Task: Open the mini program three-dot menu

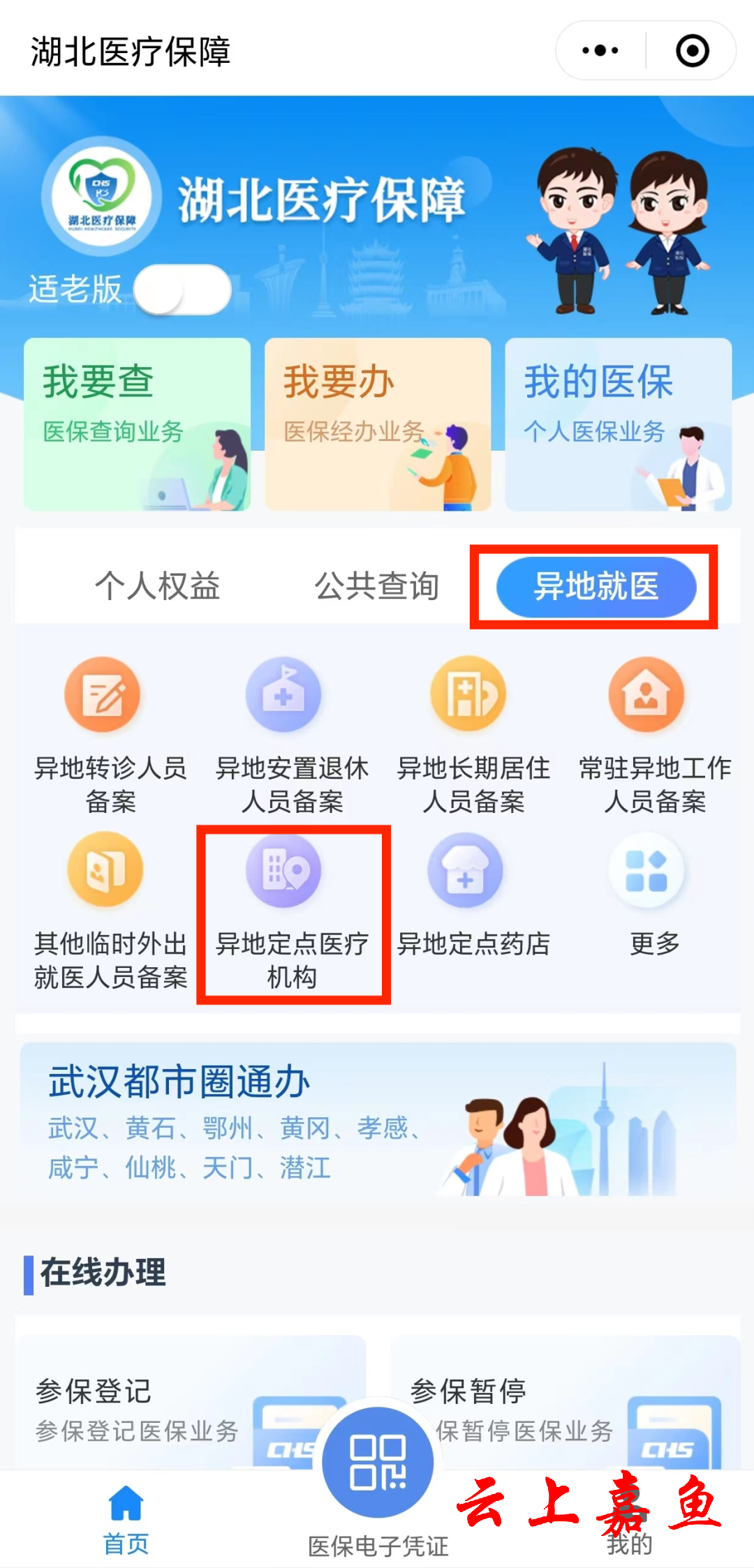Action: [600, 50]
